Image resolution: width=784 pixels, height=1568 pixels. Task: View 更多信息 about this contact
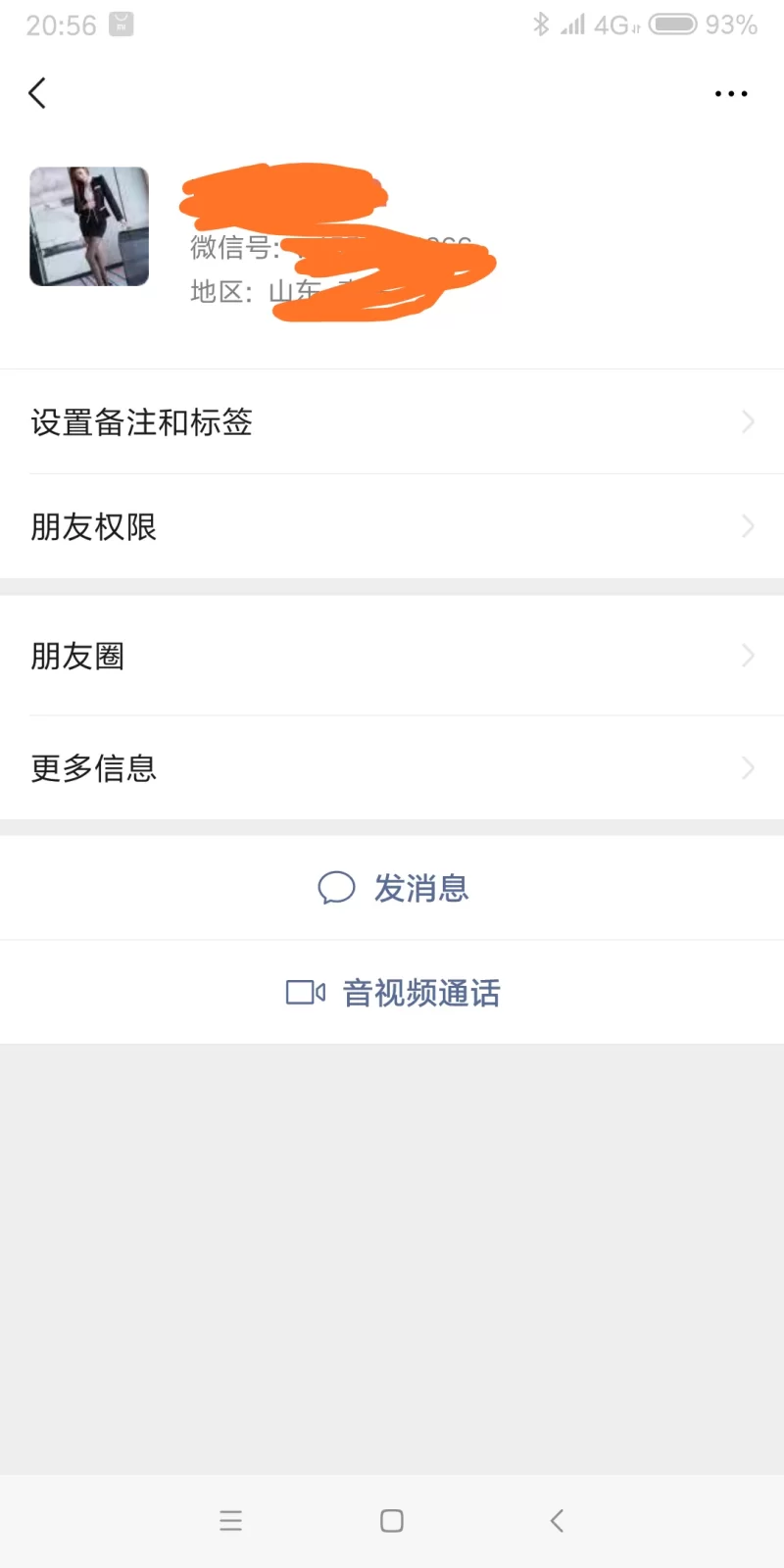392,768
